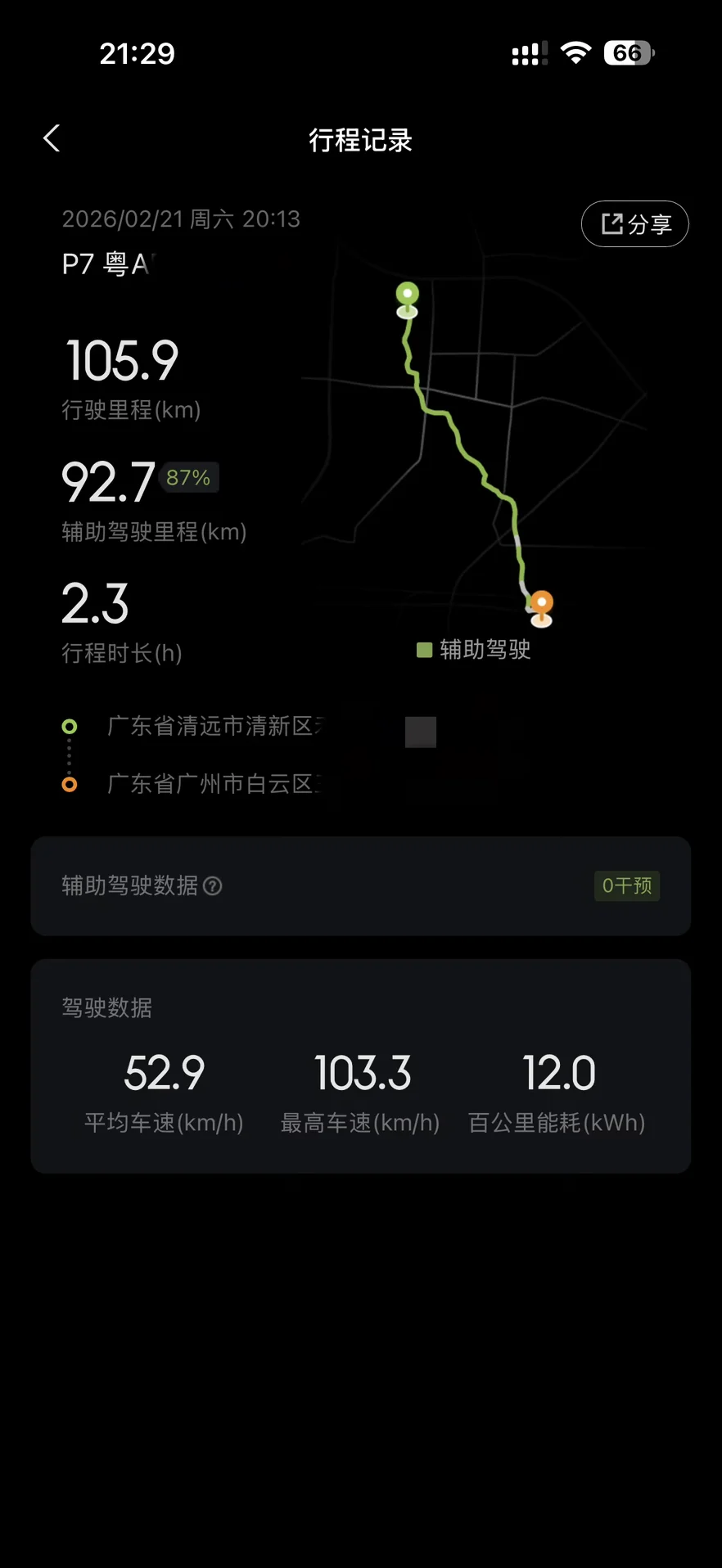Screen dimensions: 722x1568
Task: Open help icon beside 辅助驾驶数据
Action: click(x=212, y=885)
